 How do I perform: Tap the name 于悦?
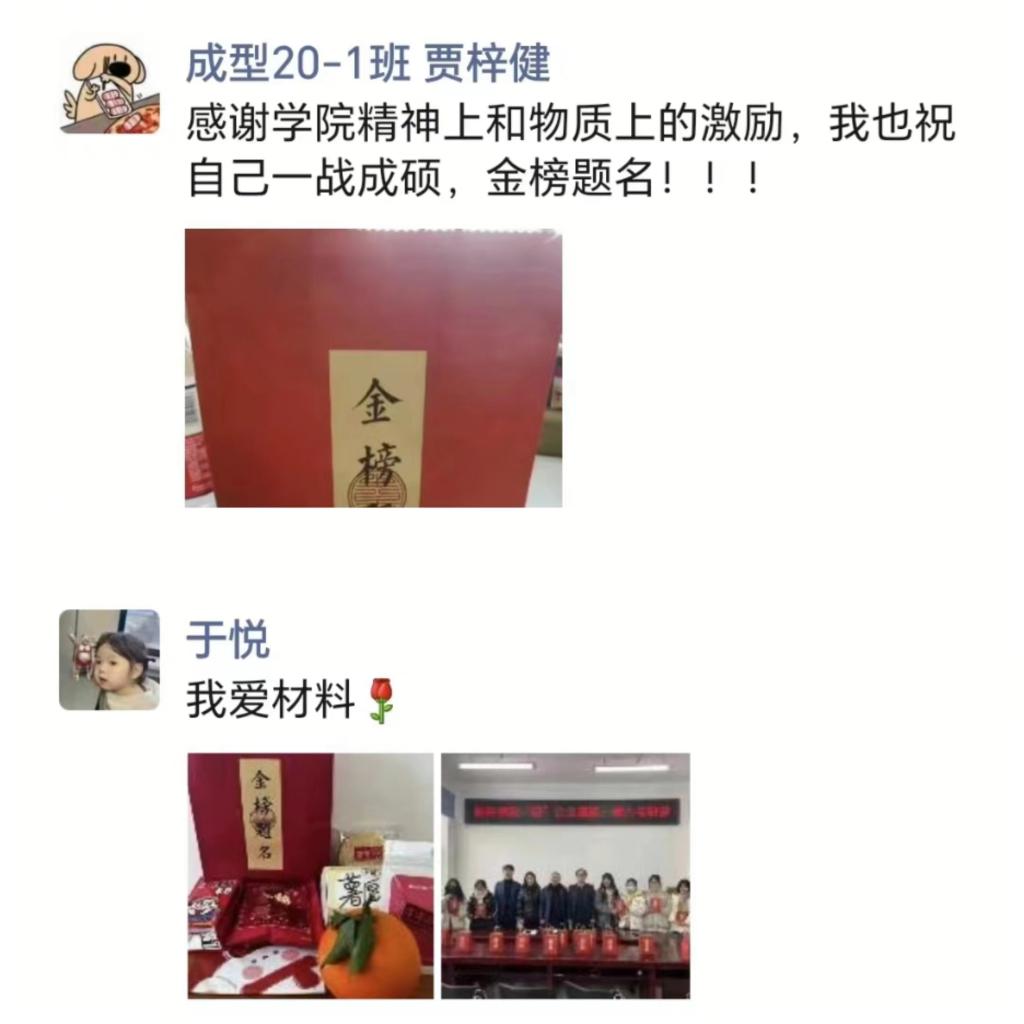[x=228, y=640]
